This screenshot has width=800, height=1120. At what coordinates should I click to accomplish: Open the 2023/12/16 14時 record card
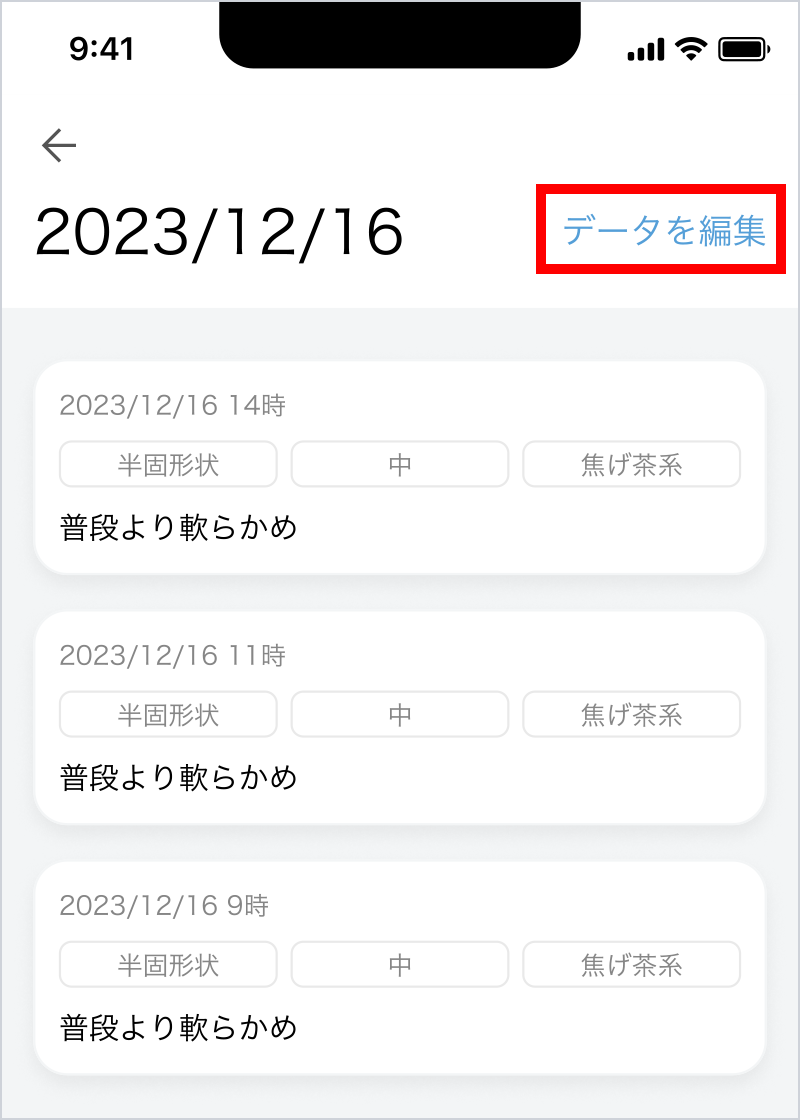pyautogui.click(x=400, y=467)
